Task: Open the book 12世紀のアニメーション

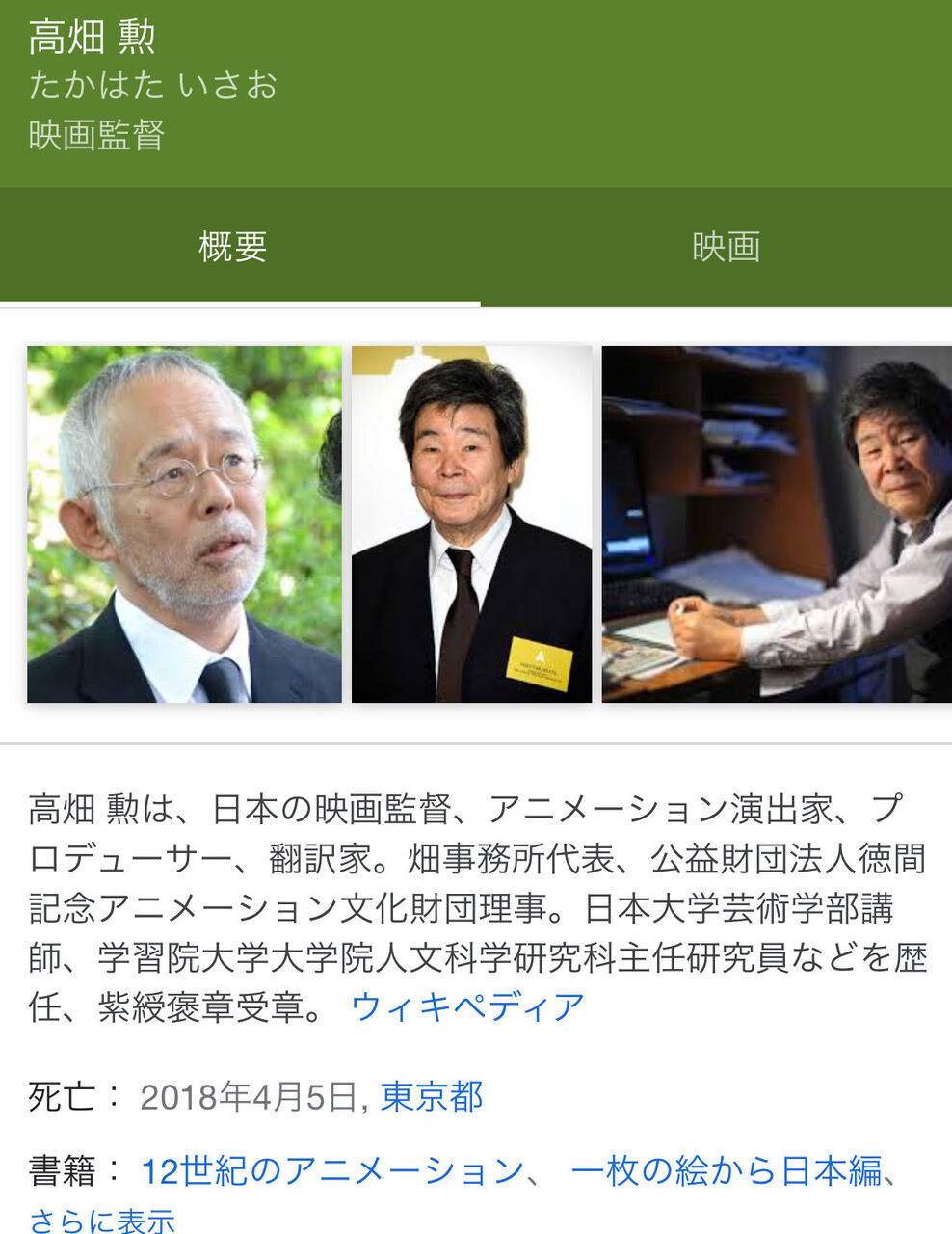Action: tap(331, 1170)
